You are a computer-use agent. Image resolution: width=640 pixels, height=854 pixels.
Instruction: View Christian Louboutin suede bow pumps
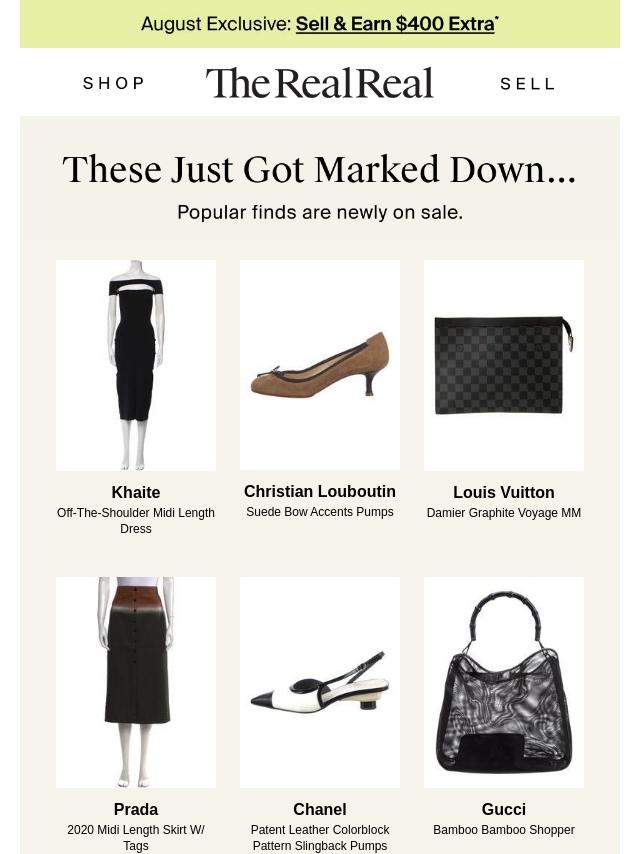click(320, 366)
